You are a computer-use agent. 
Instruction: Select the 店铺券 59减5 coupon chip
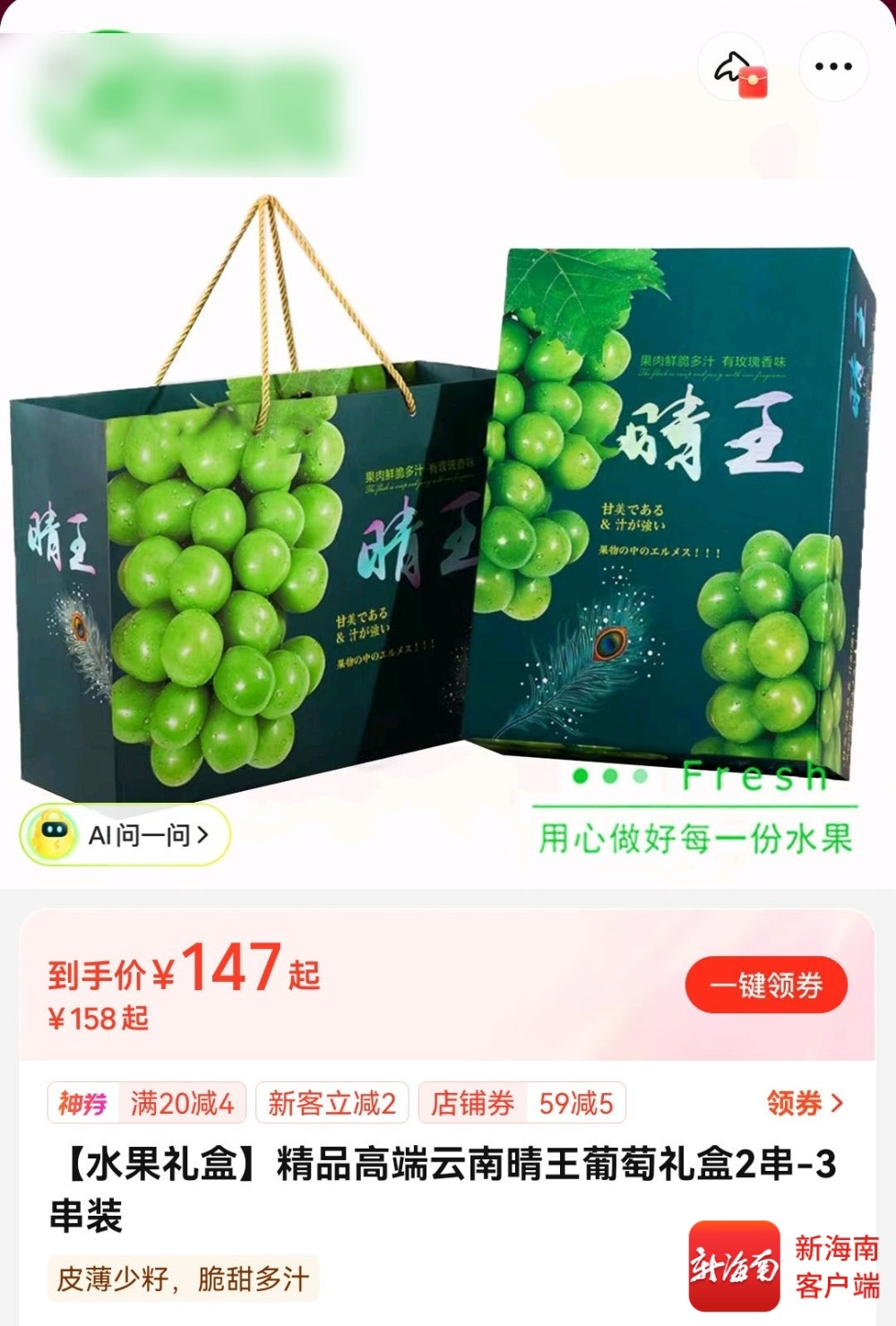[x=521, y=1103]
